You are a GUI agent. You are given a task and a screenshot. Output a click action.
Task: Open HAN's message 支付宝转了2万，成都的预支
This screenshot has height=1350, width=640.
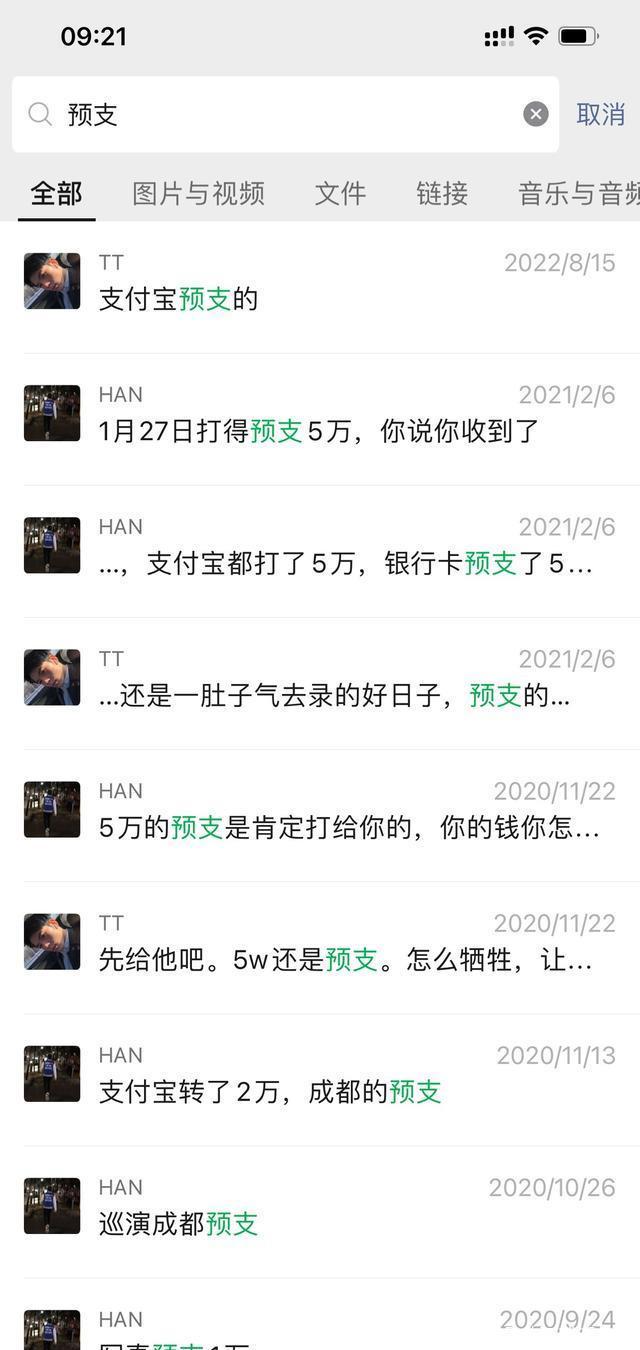[330, 1076]
